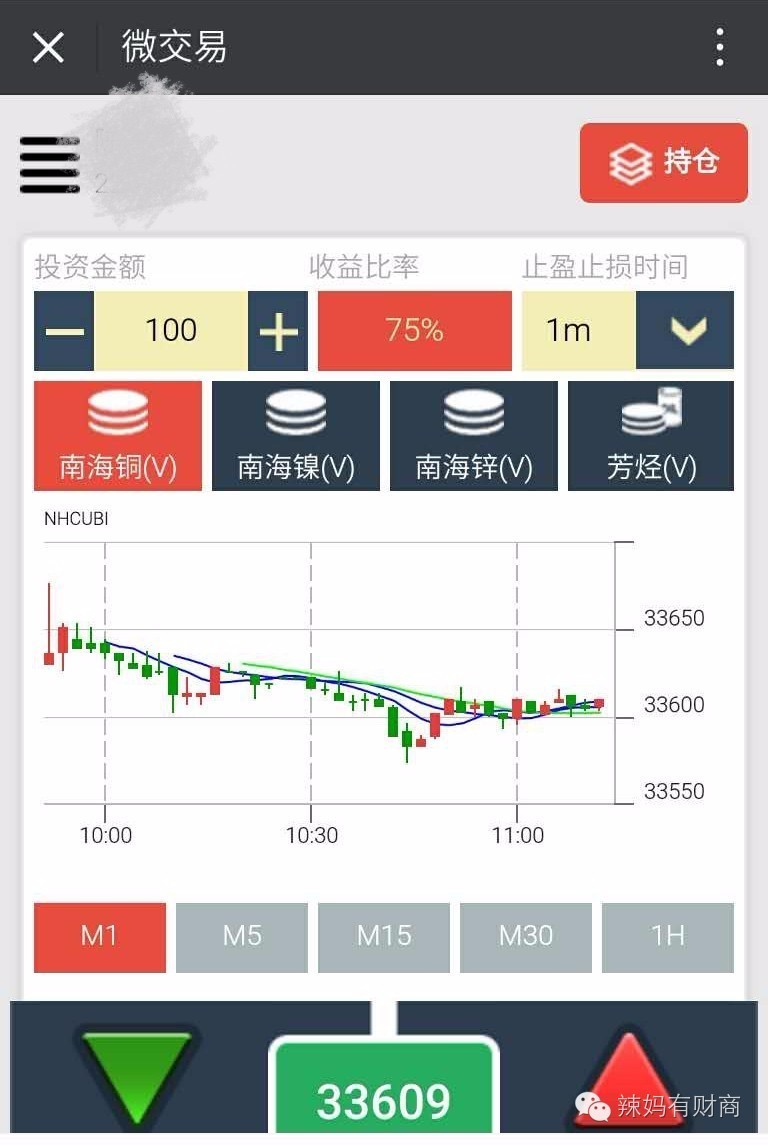This screenshot has height=1145, width=768.
Task: Select the 南海锌(V) zinc instrument
Action: (473, 435)
